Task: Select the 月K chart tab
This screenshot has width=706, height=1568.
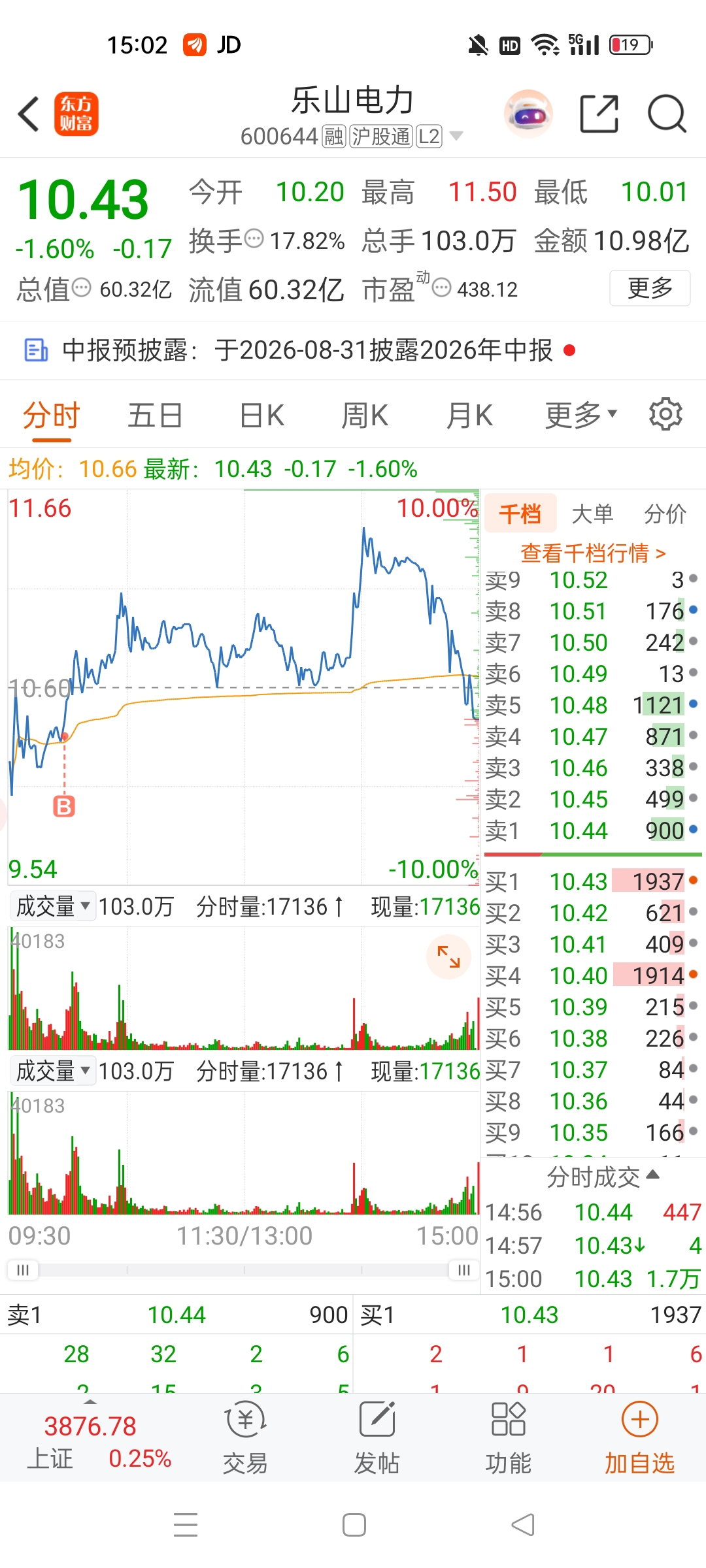Action: pyautogui.click(x=469, y=416)
